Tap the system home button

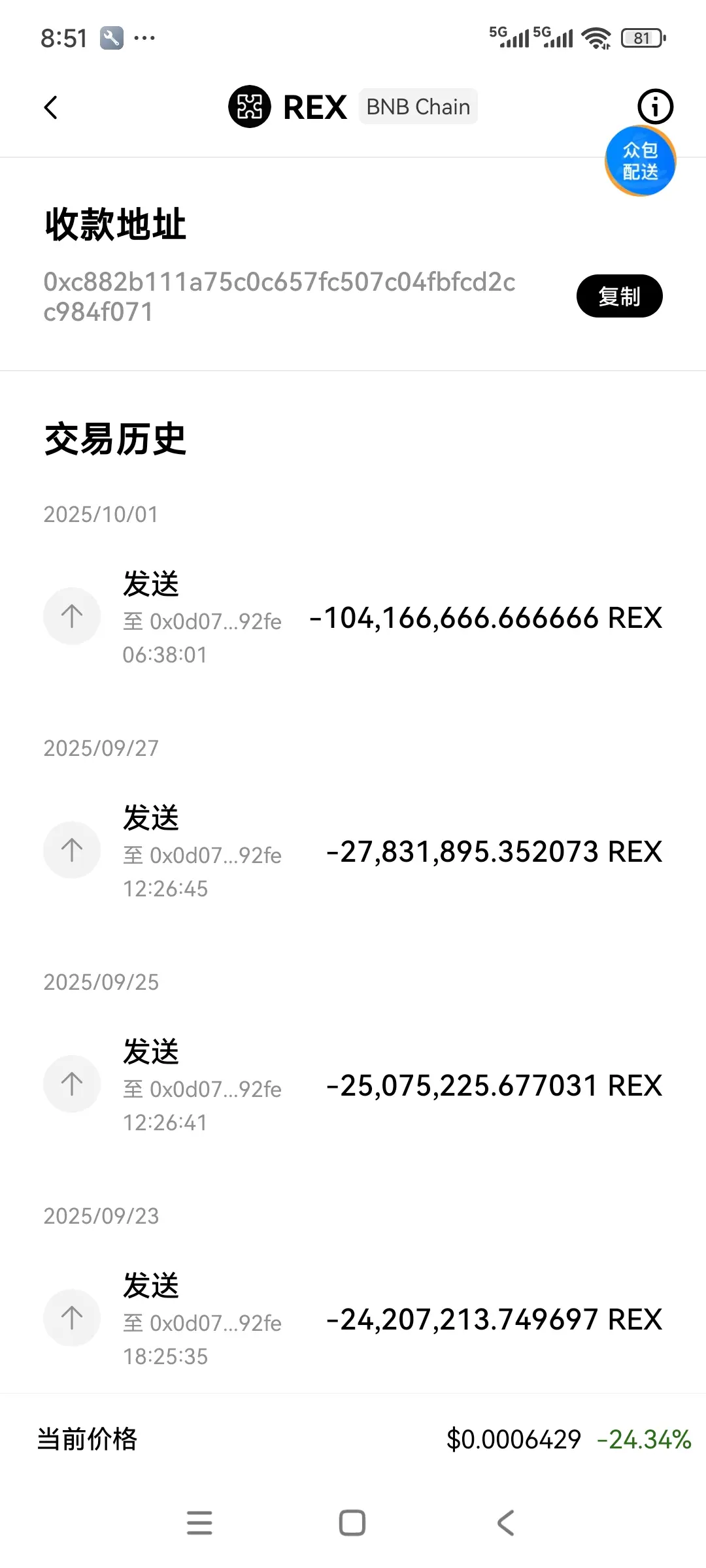click(x=352, y=1523)
